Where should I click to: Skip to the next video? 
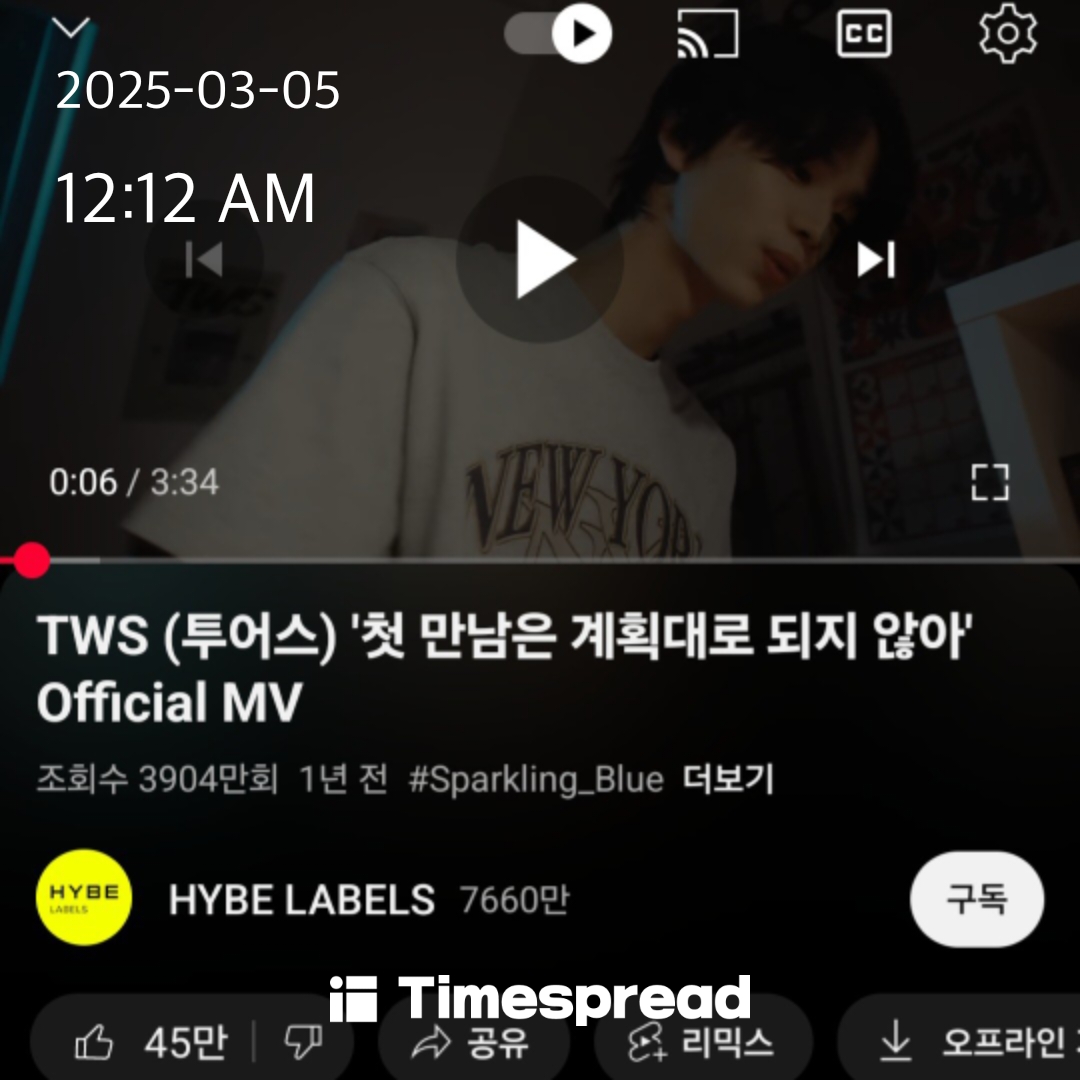875,260
